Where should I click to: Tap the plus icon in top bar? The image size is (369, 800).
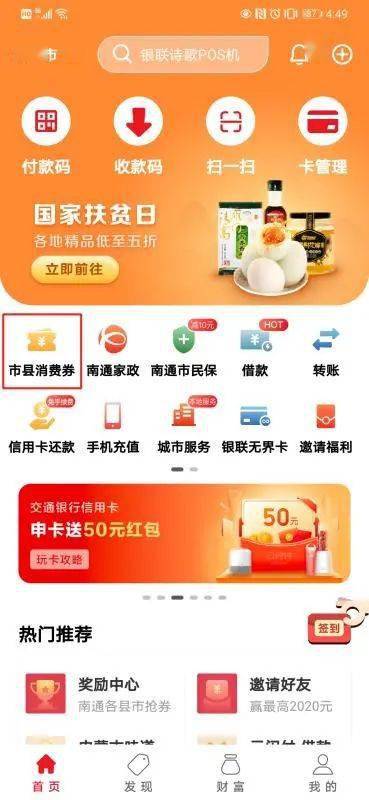tap(342, 54)
